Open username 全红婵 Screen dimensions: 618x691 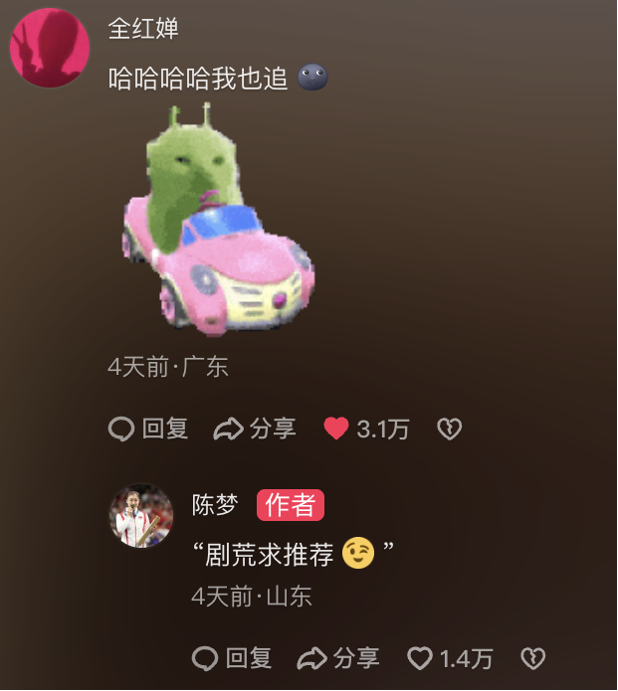(143, 28)
